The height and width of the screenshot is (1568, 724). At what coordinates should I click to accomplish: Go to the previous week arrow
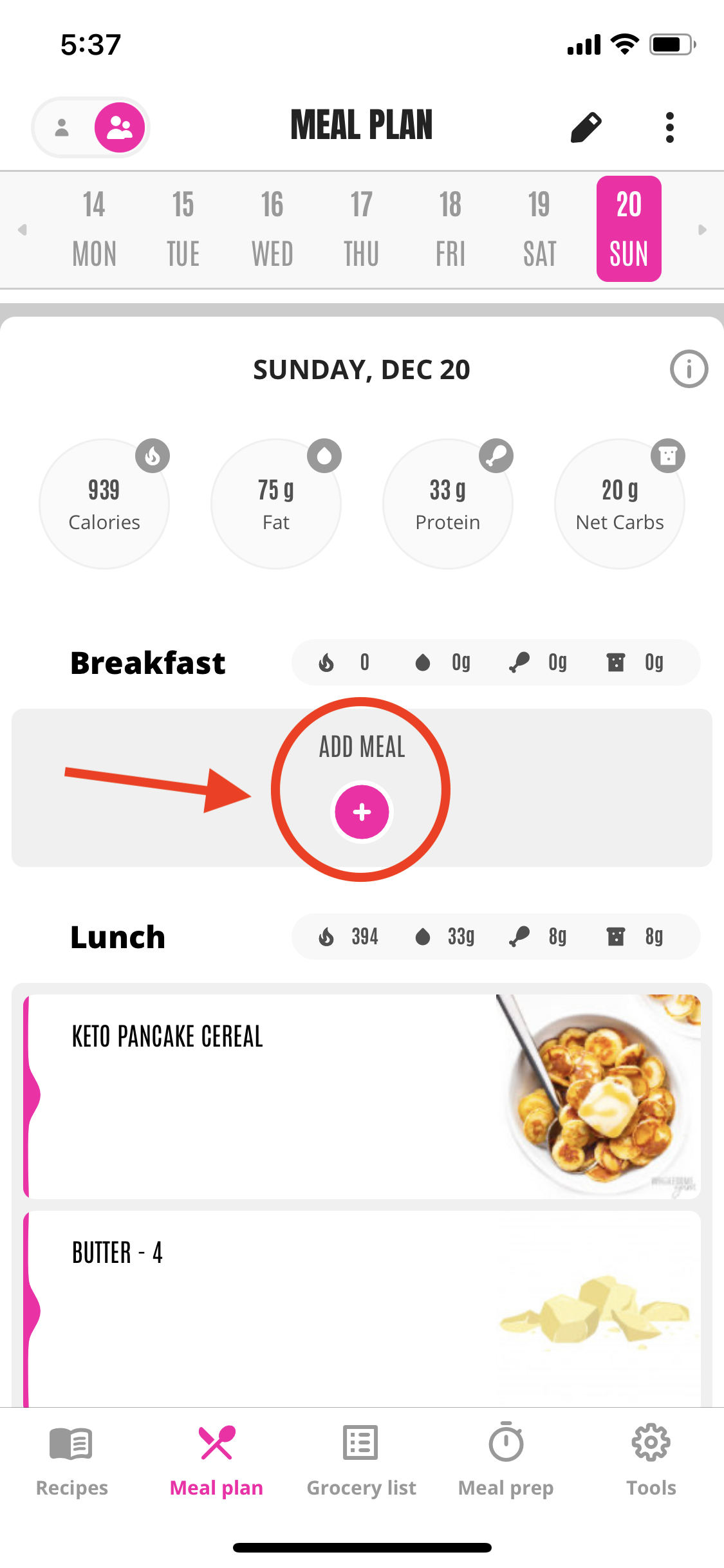(x=23, y=230)
